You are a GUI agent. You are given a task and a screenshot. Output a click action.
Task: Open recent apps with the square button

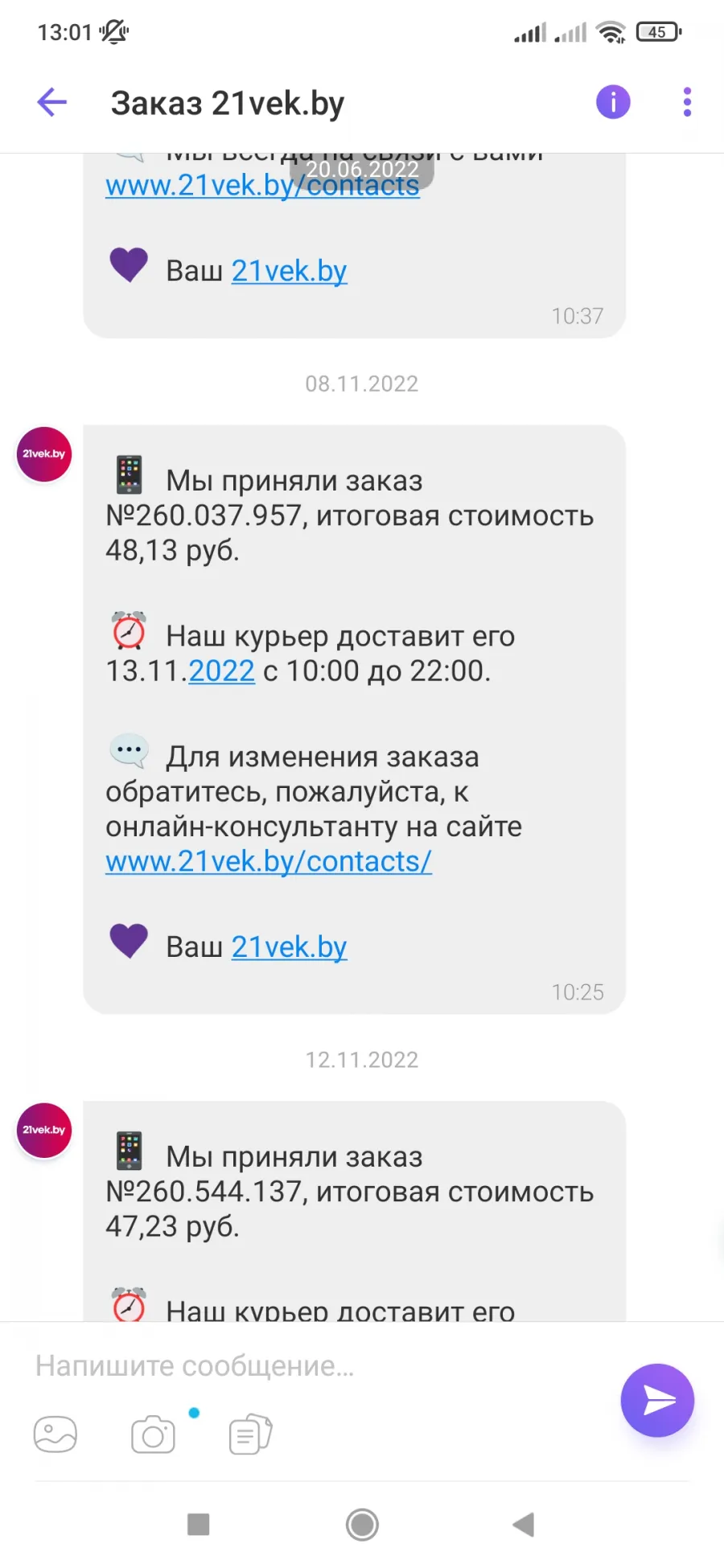coord(198,1525)
